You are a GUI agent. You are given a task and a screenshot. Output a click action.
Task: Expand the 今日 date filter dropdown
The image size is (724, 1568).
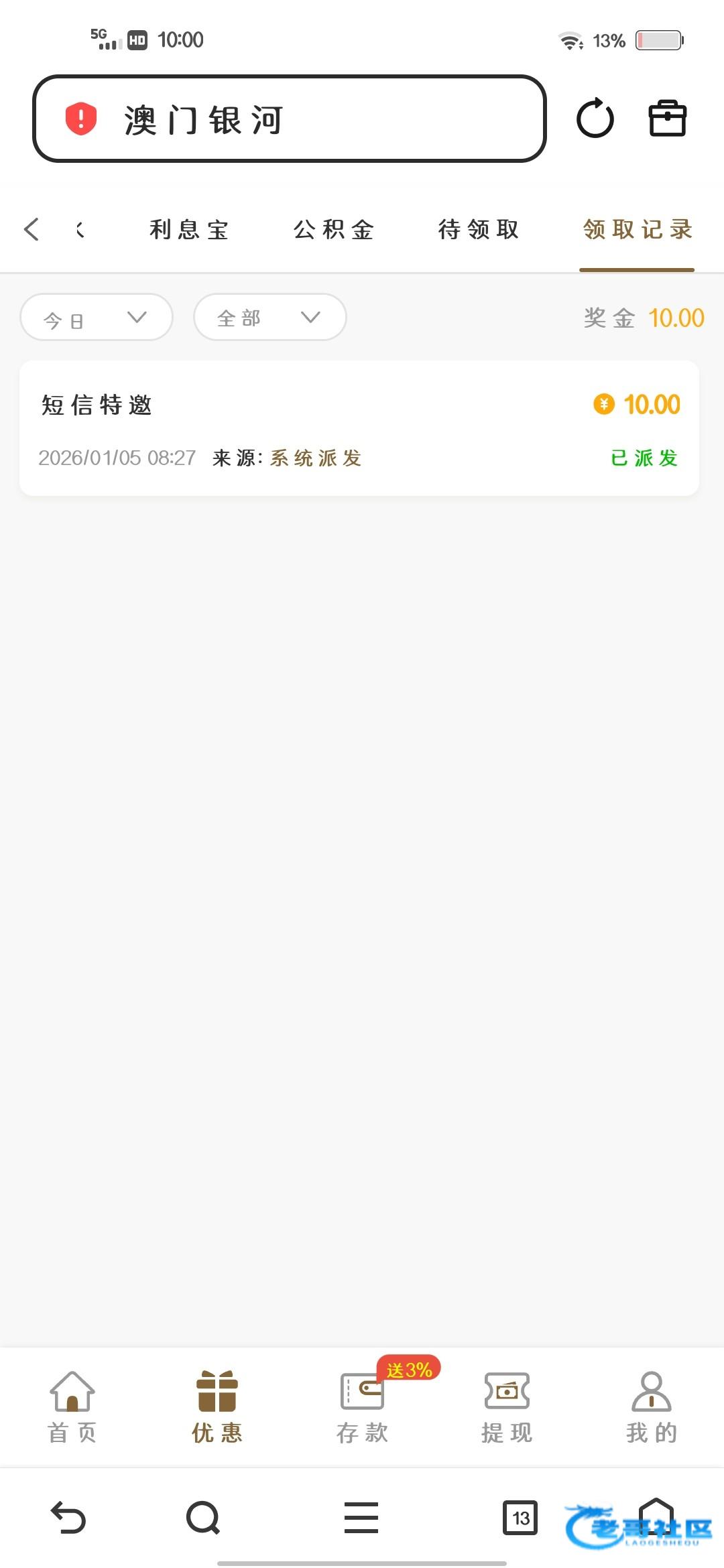click(97, 318)
